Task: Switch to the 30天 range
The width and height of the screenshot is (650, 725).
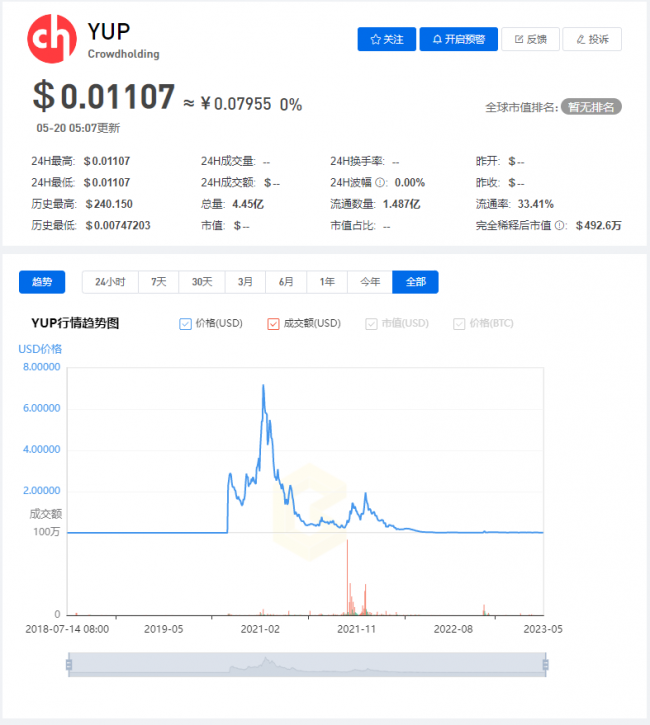Action: click(202, 282)
